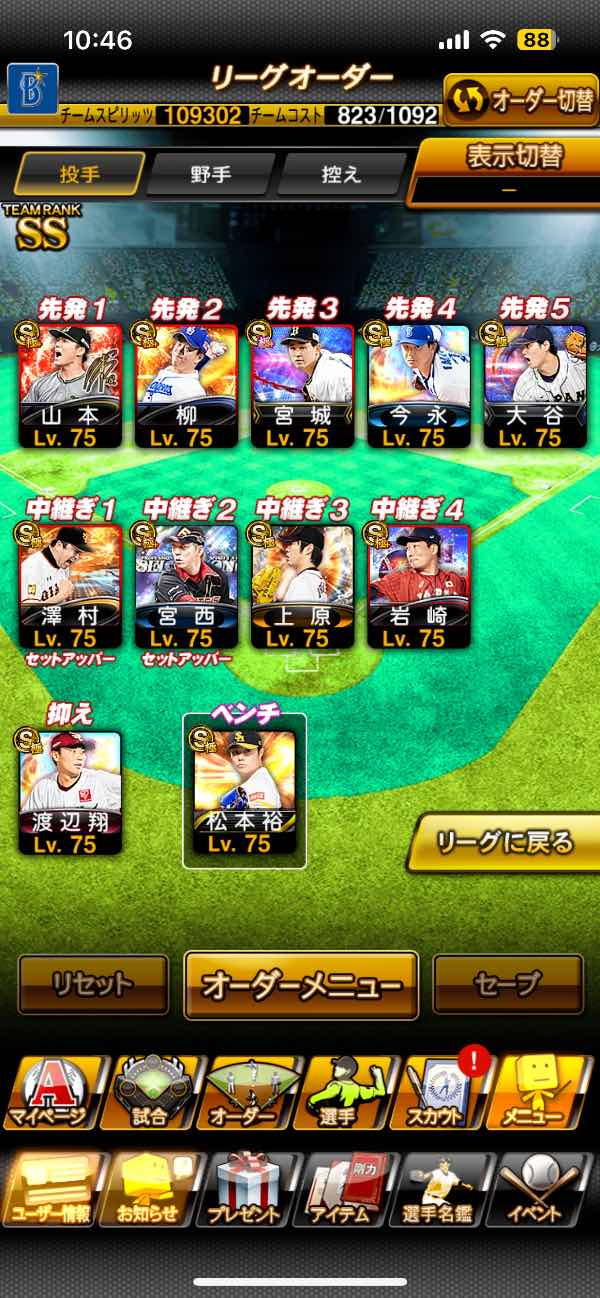Select closer 渡辺翔's card

click(x=70, y=794)
